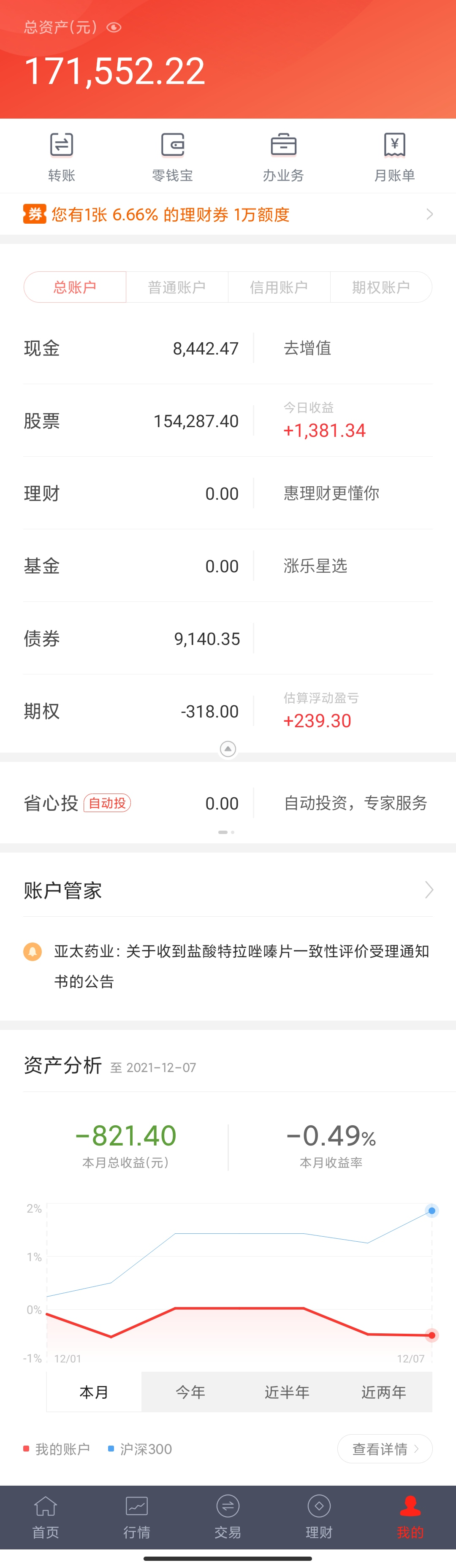Viewport: 456px width, 1568px height.
Task: Read the 亚太药业 announcement
Action: (241, 966)
